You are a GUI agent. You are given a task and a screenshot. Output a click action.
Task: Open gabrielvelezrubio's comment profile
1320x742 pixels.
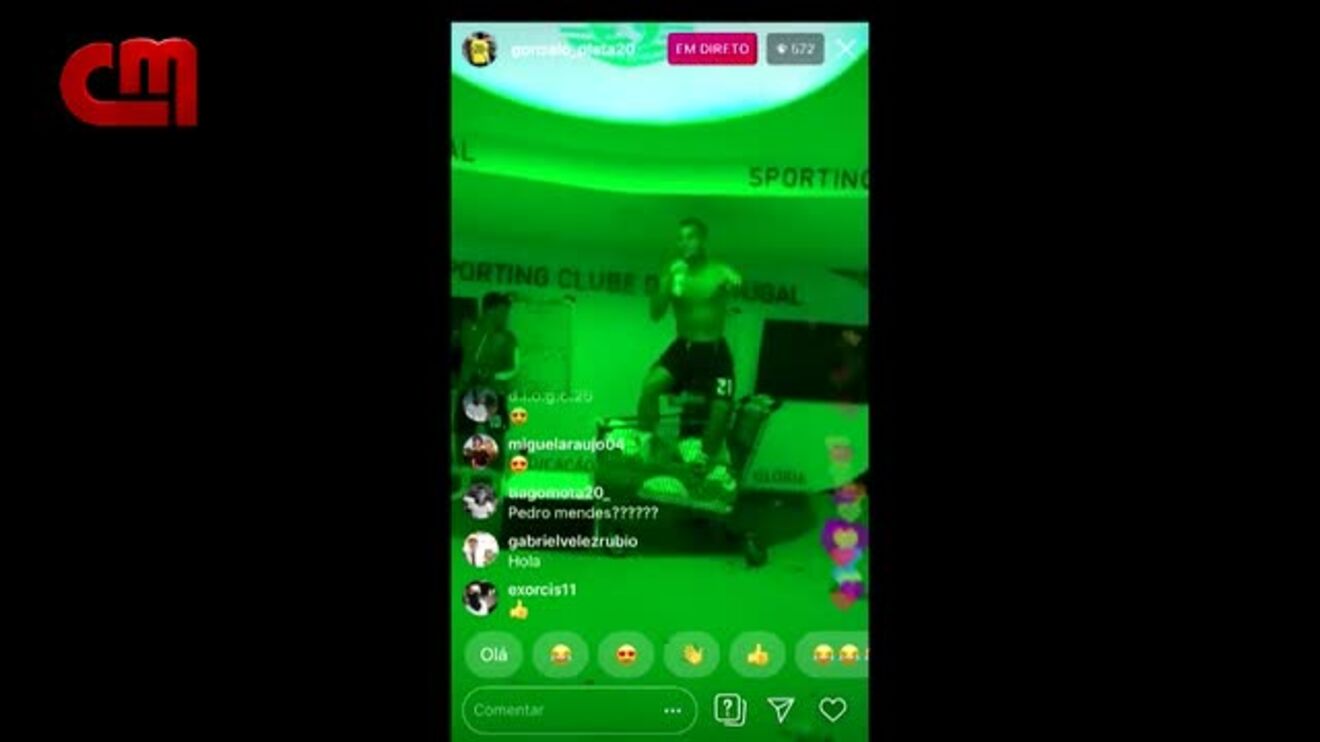pos(481,549)
